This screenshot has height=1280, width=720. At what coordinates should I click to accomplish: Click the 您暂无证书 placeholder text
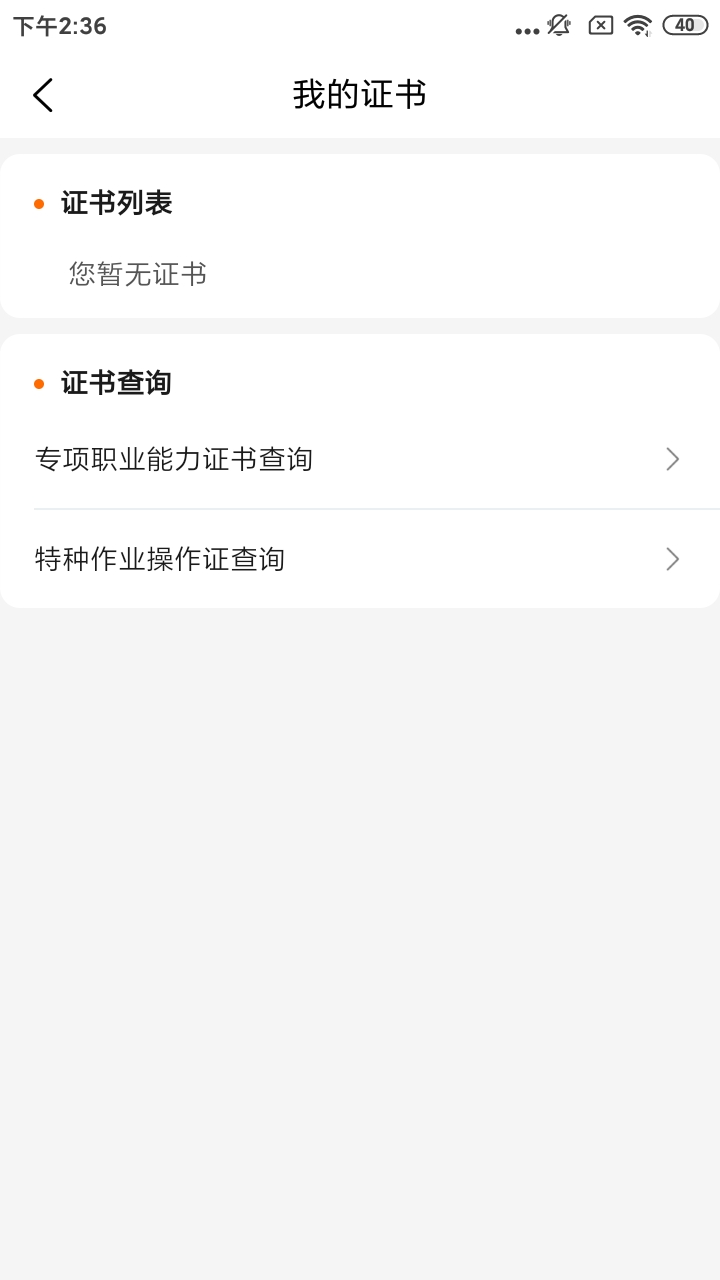[137, 274]
